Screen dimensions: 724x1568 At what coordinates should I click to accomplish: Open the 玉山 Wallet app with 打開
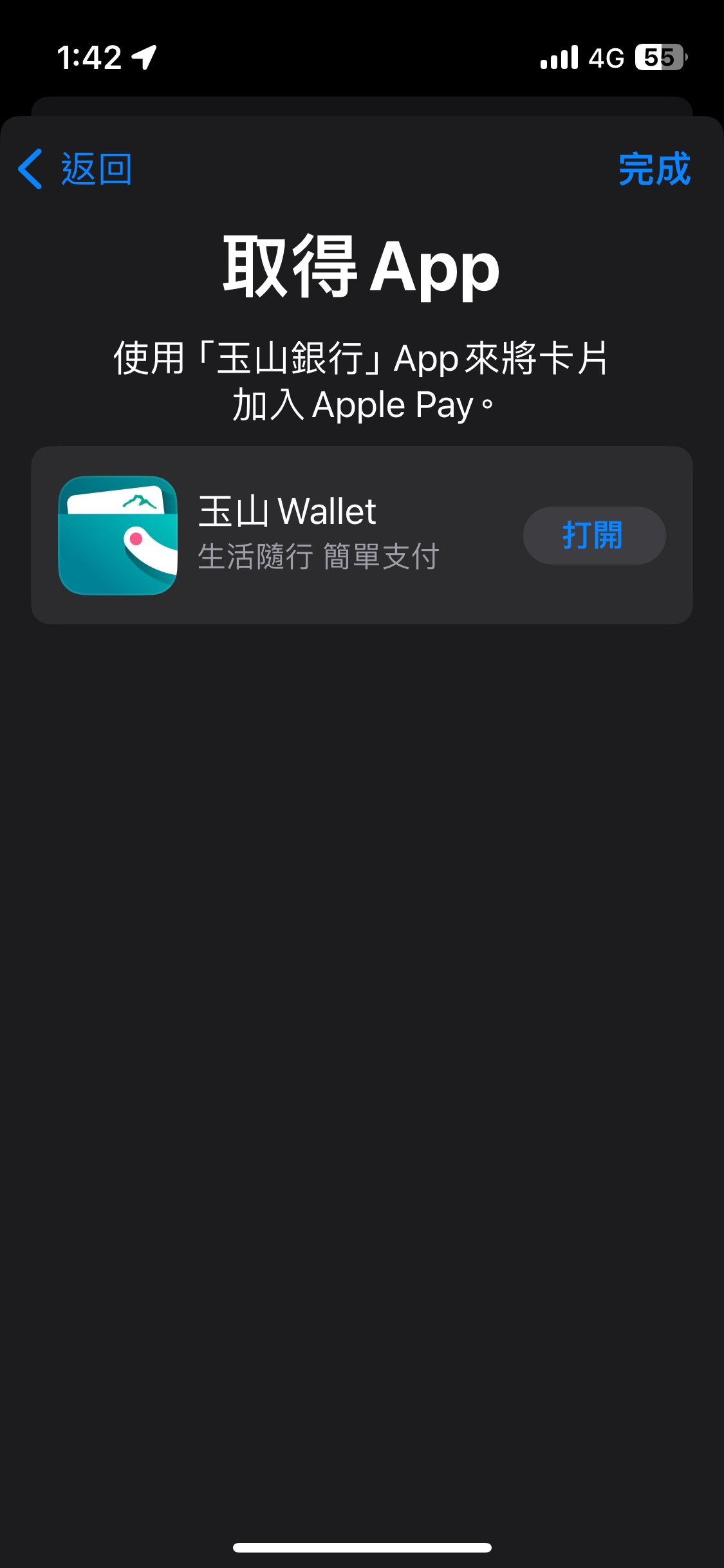click(593, 536)
